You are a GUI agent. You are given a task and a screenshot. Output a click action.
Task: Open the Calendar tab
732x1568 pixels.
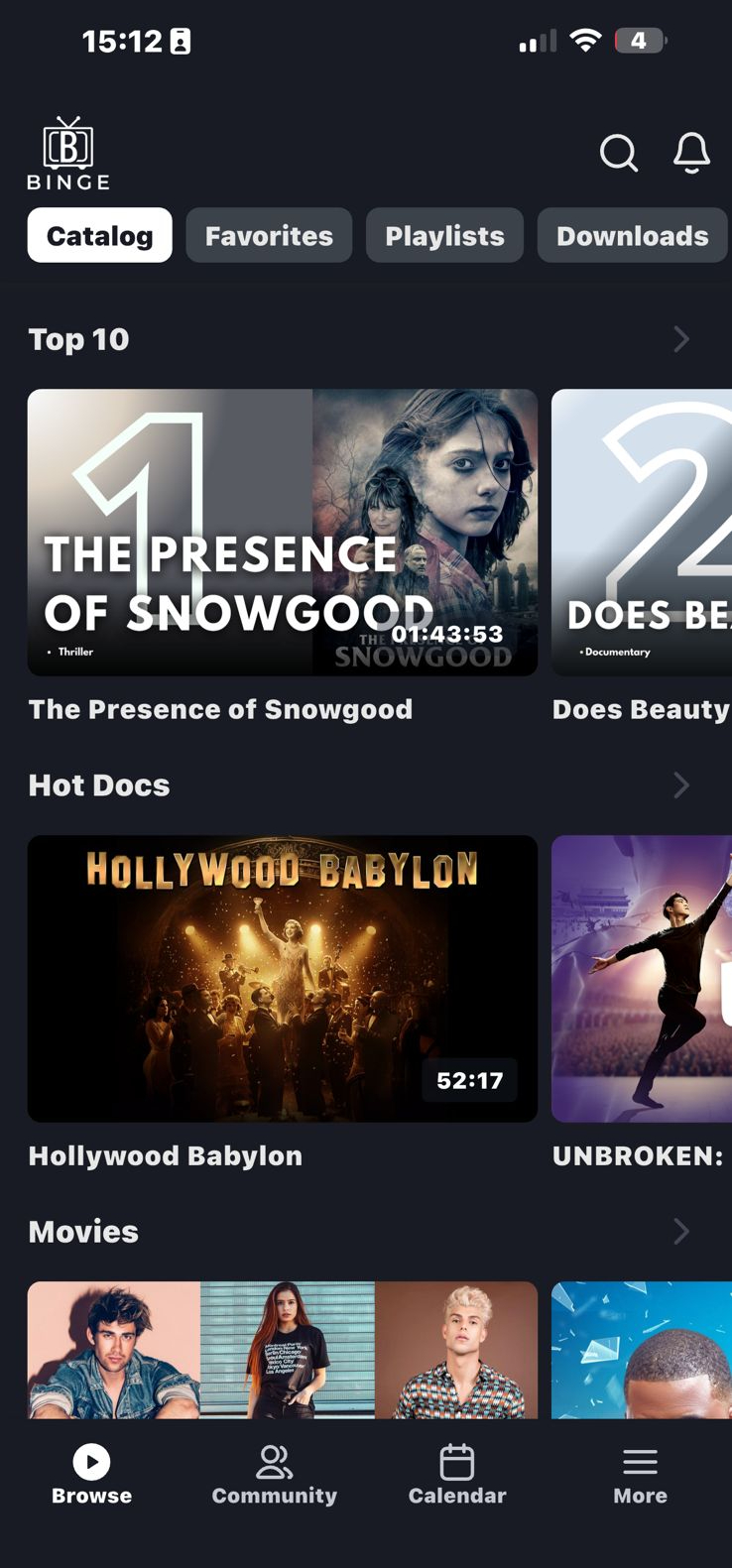[456, 1475]
